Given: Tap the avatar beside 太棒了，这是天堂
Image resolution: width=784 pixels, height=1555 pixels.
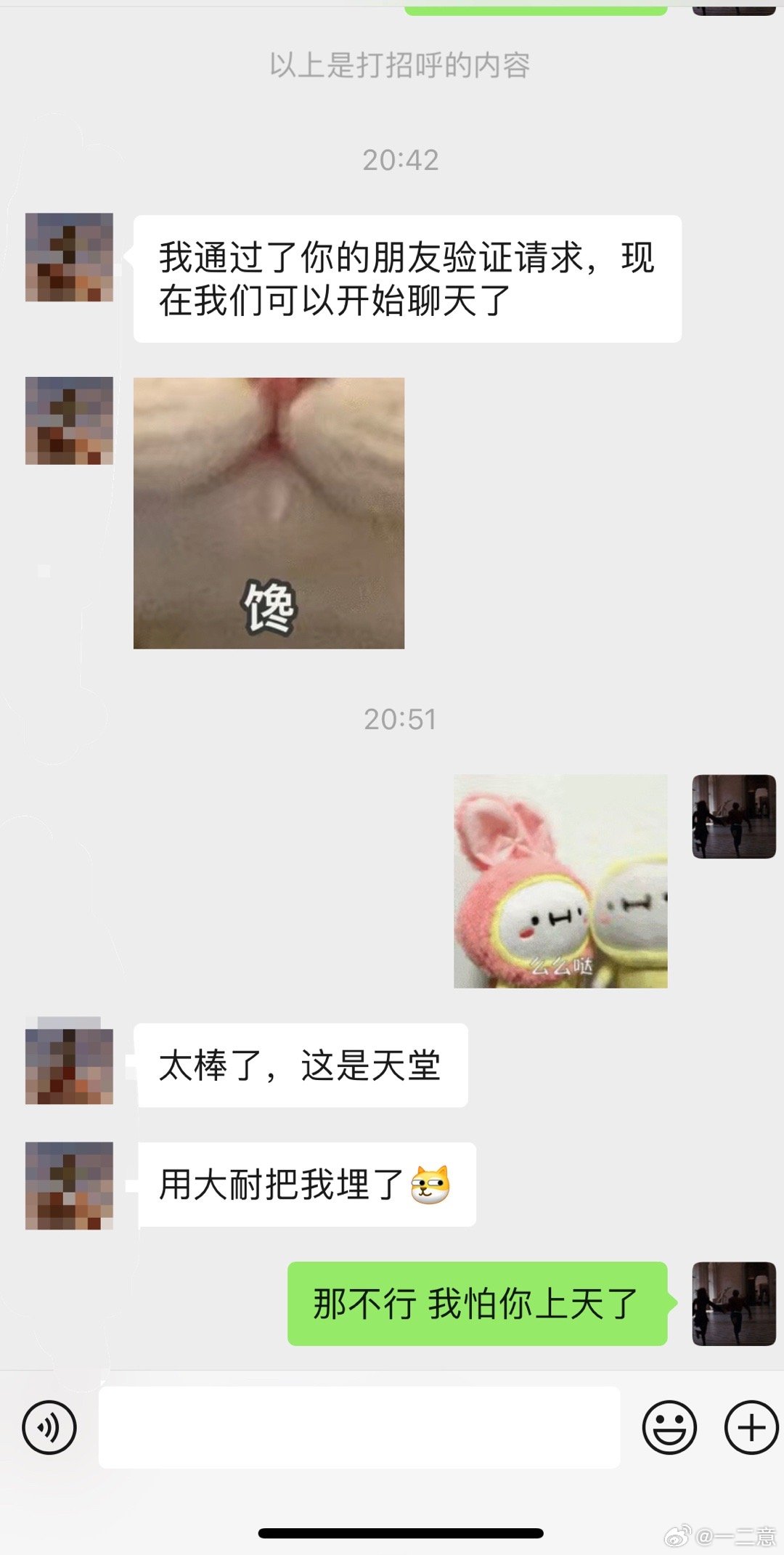Looking at the screenshot, I should [69, 1060].
